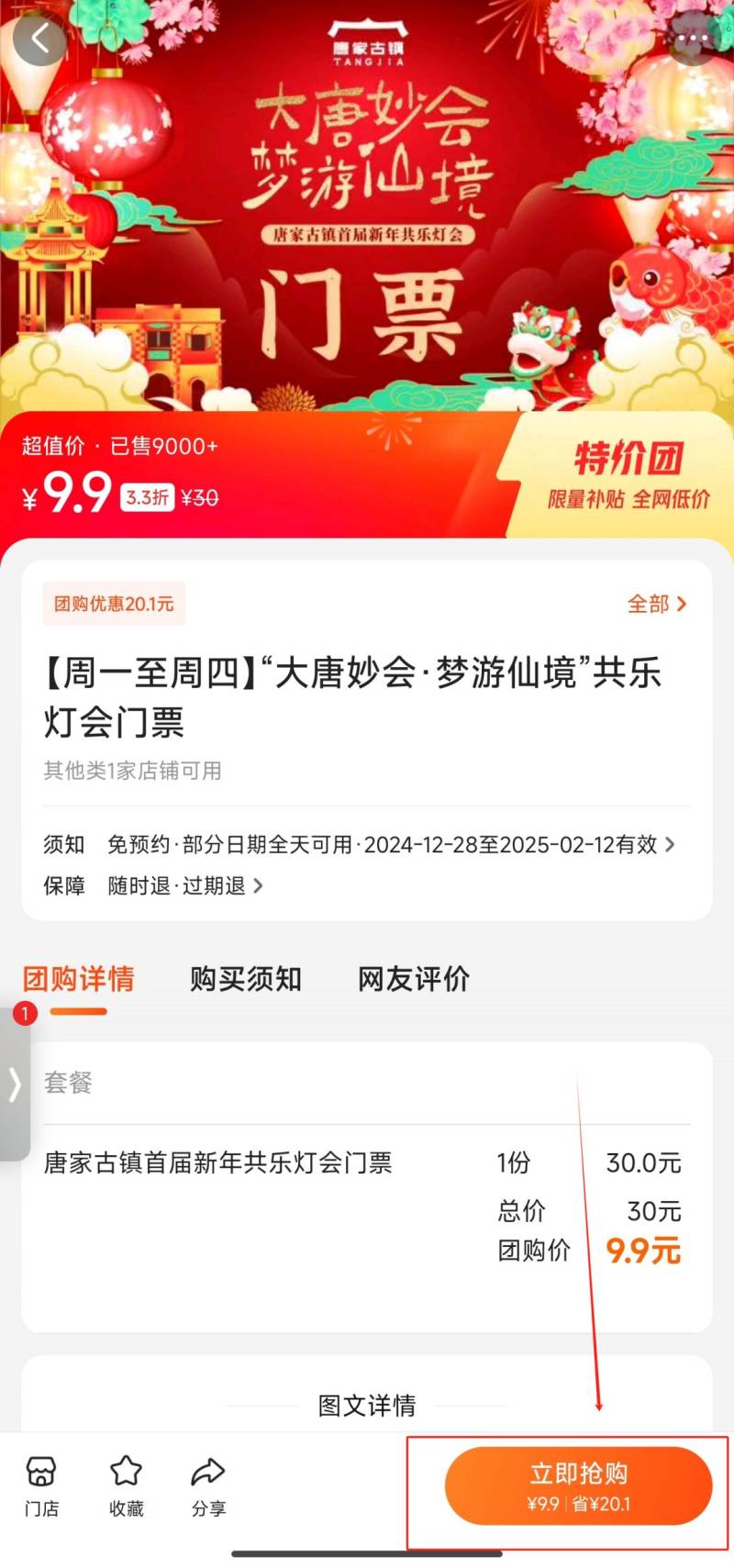Open the 须知 validity details row
This screenshot has width=734, height=1568.
367,844
